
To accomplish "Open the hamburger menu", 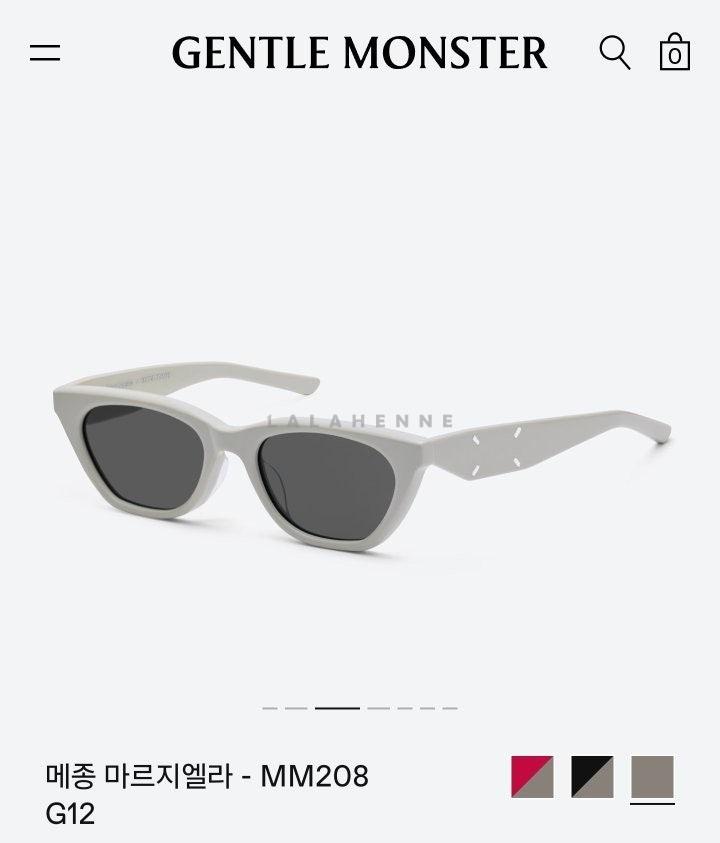I will pyautogui.click(x=45, y=53).
